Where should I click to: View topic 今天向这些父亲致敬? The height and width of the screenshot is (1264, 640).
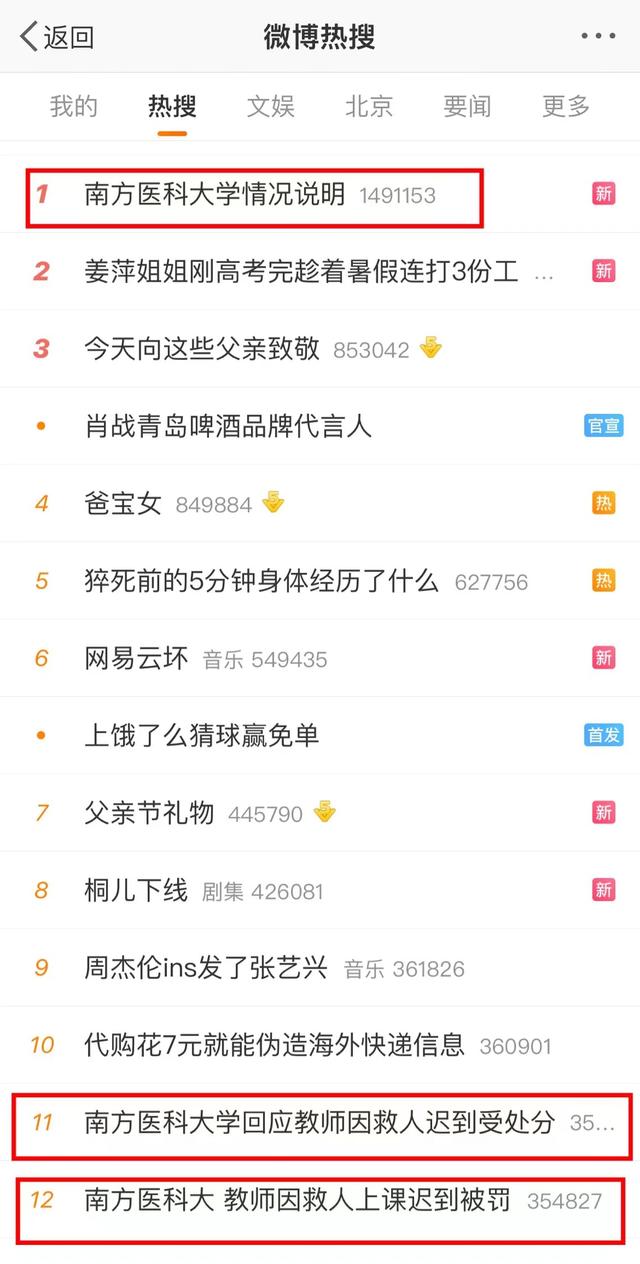click(x=202, y=348)
